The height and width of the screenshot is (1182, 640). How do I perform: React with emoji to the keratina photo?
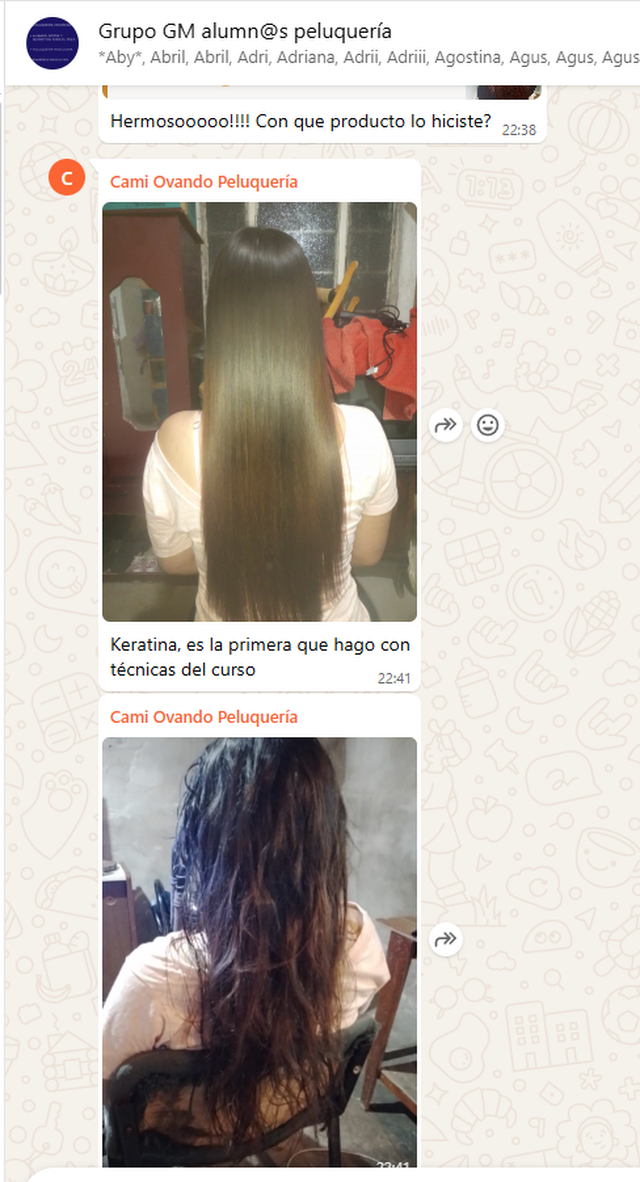click(x=487, y=426)
